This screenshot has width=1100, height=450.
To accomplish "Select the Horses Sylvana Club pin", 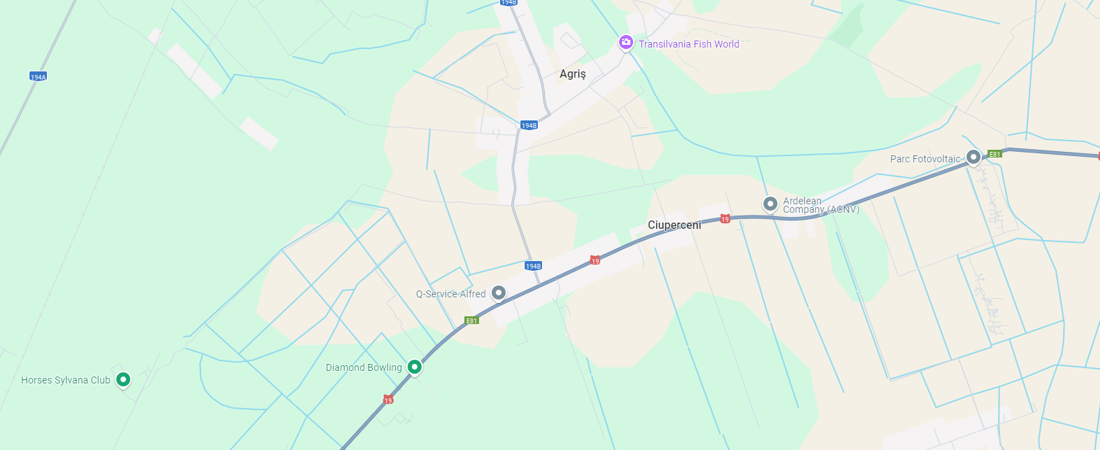I will pyautogui.click(x=123, y=379).
